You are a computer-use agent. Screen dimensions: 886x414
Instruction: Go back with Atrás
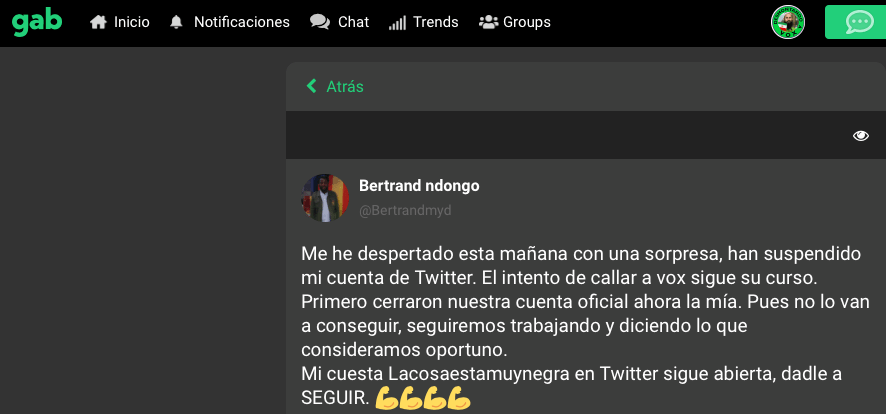335,87
